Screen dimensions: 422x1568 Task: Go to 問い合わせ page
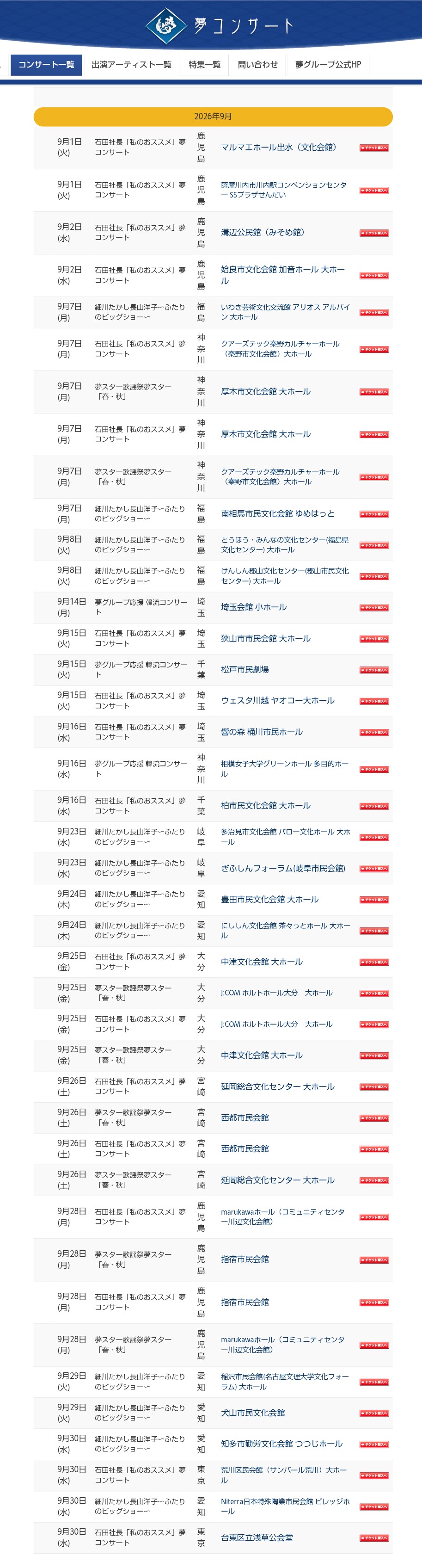coord(258,64)
